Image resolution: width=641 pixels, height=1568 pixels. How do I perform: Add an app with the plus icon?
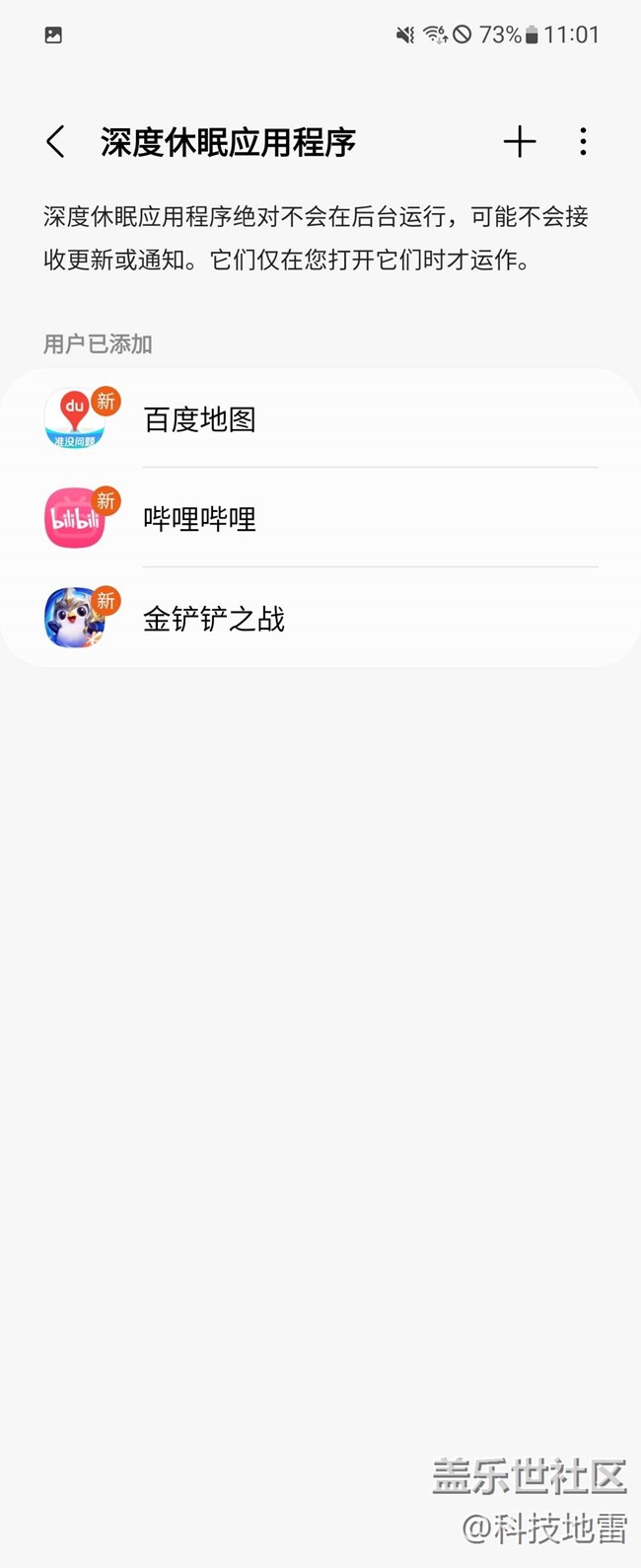[520, 142]
